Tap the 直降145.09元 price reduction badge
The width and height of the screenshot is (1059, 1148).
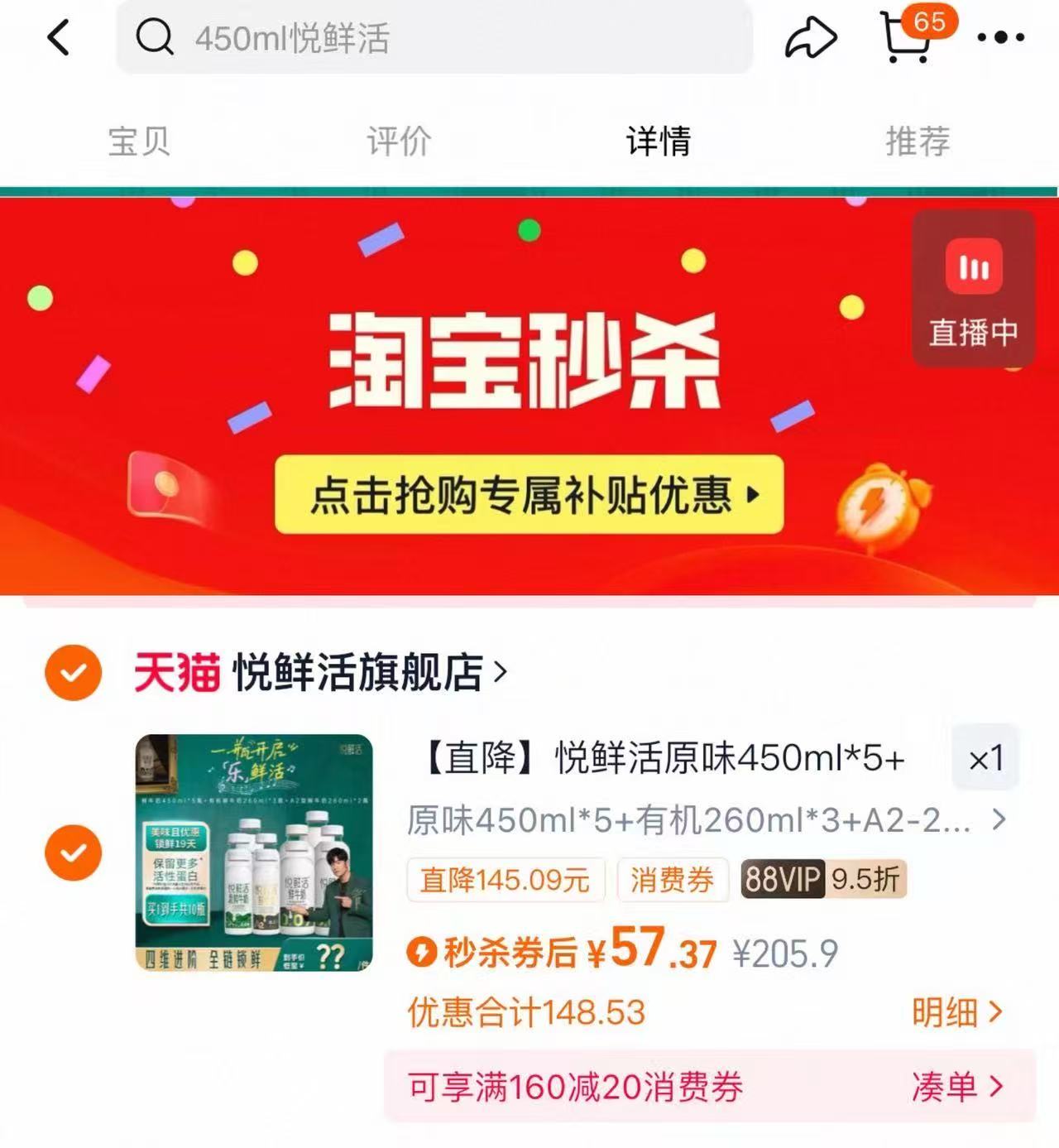(x=505, y=880)
